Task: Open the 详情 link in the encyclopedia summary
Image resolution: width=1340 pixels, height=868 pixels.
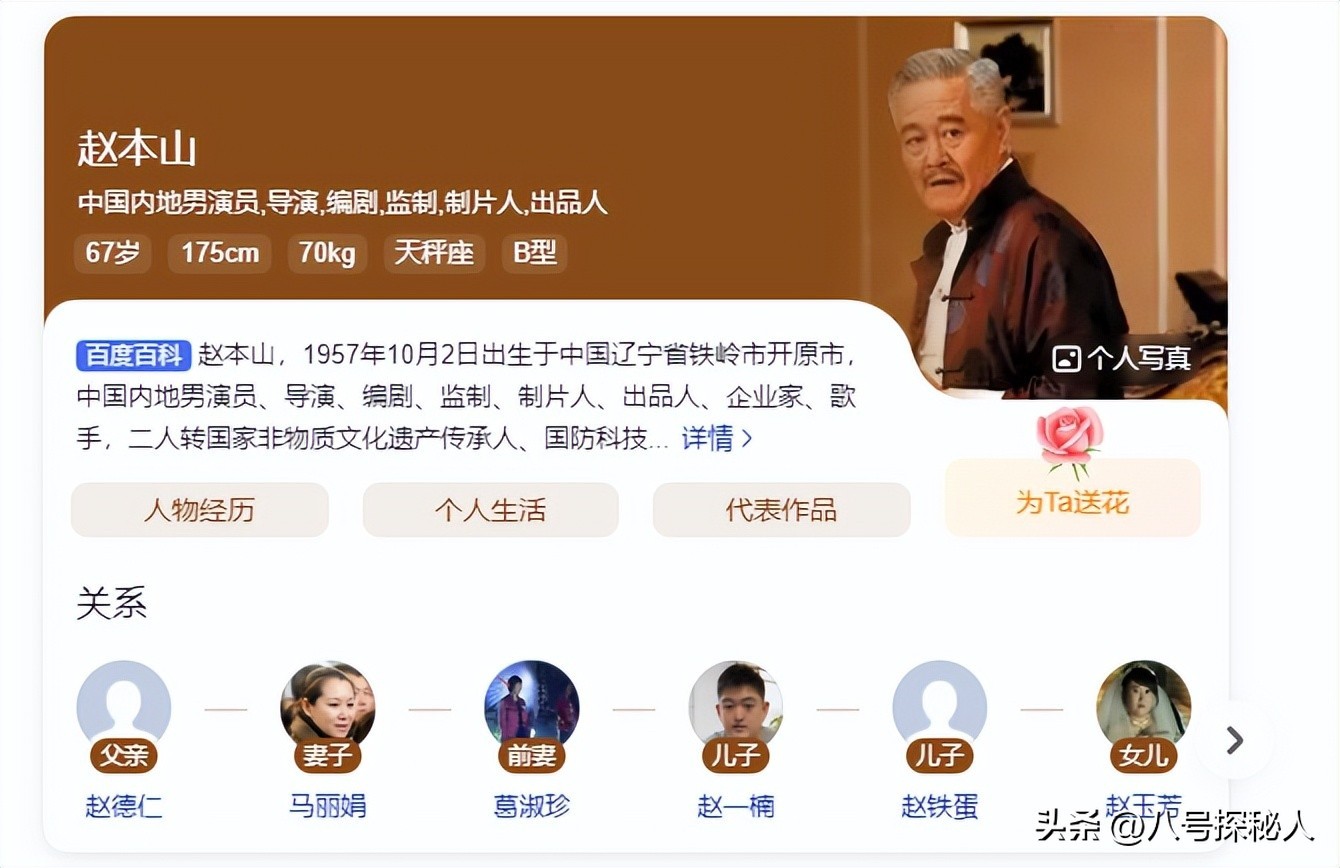Action: click(x=716, y=438)
